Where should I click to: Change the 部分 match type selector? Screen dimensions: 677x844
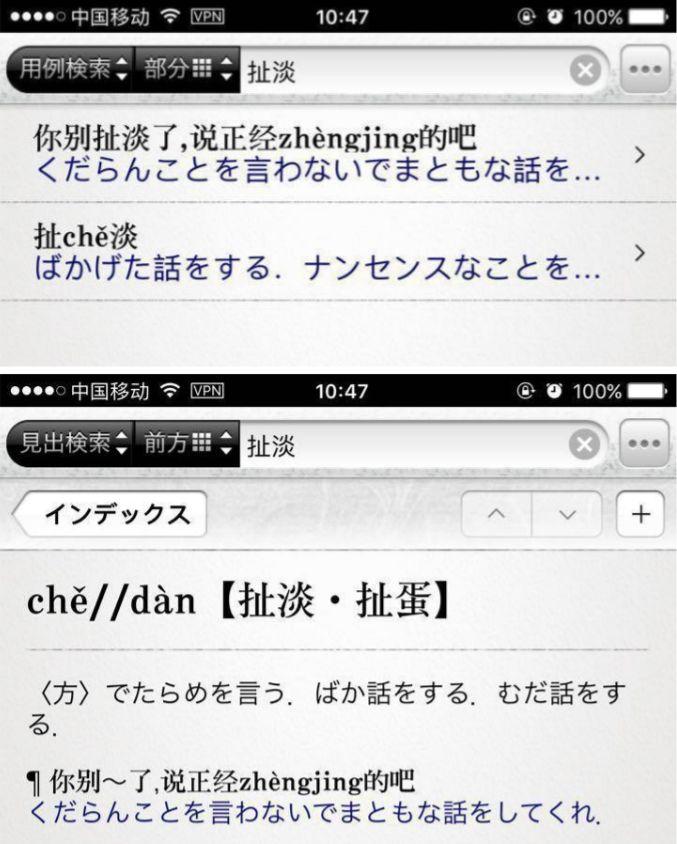(187, 70)
